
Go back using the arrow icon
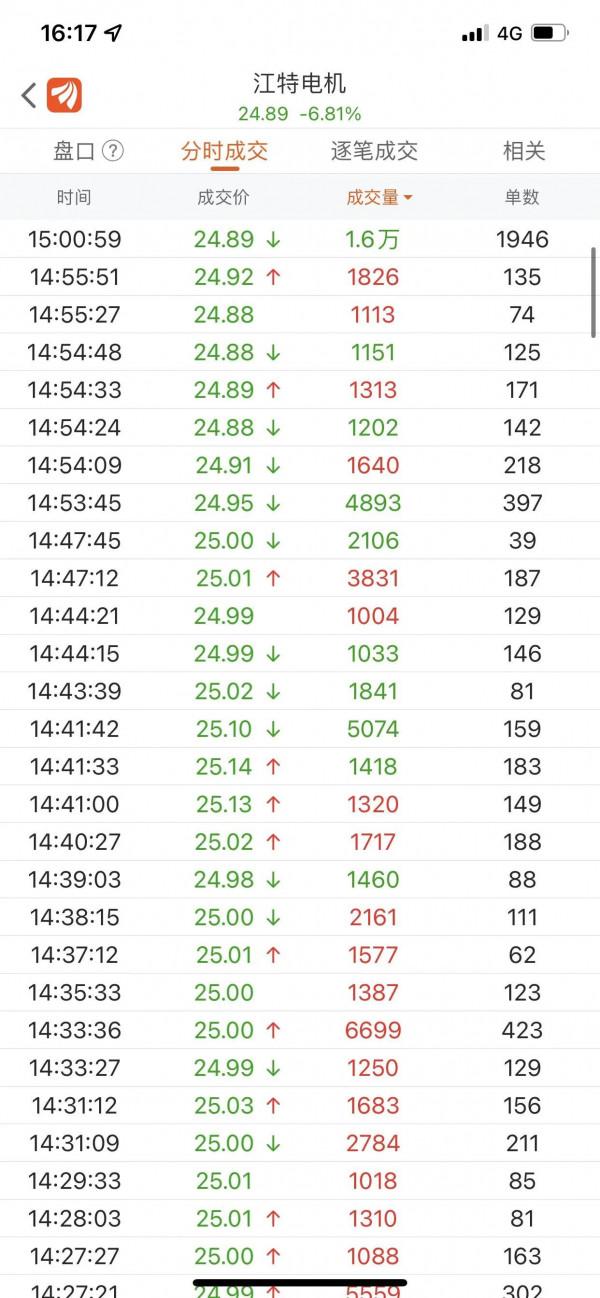pyautogui.click(x=28, y=95)
